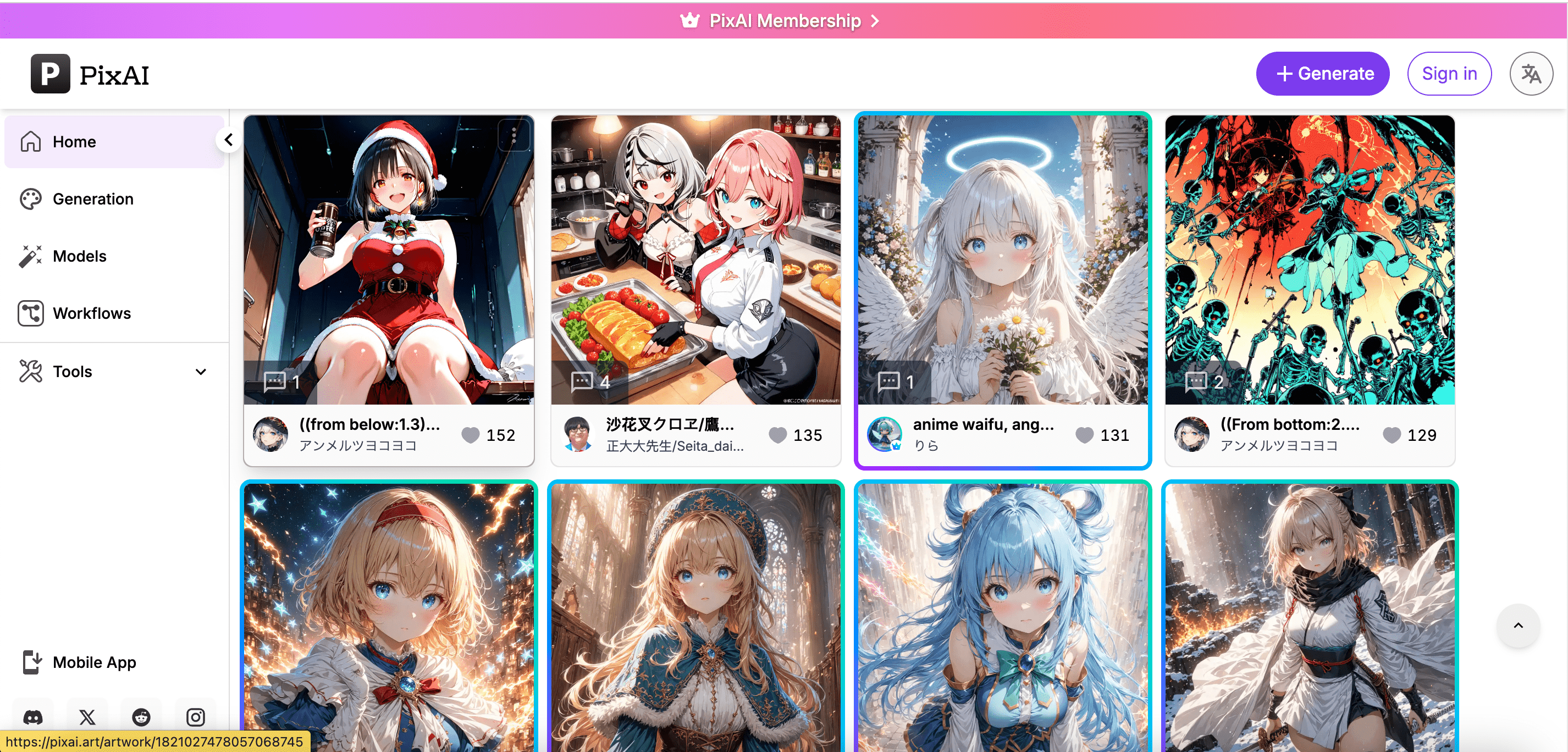The width and height of the screenshot is (1568, 752).
Task: Open the Reddit icon
Action: coord(141,717)
